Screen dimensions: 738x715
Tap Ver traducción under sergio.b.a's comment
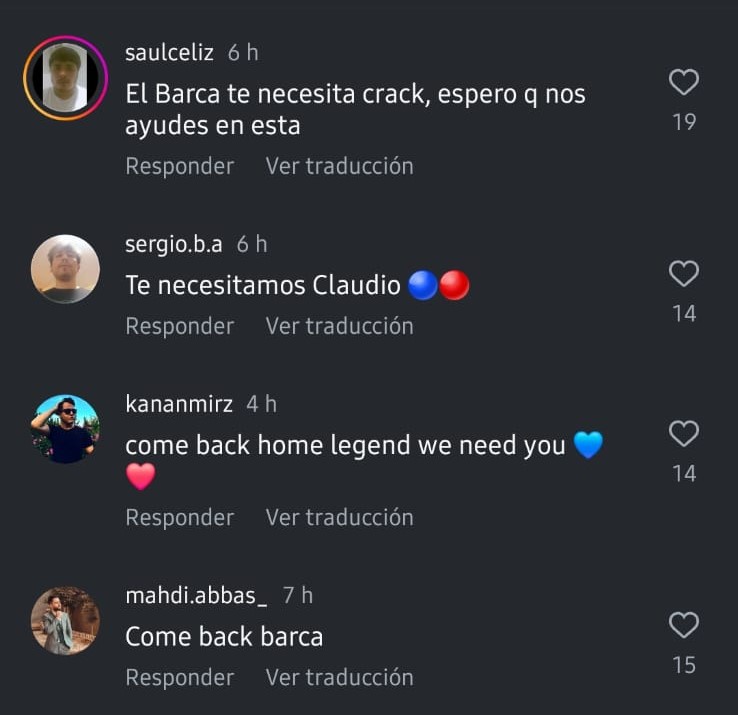(339, 326)
